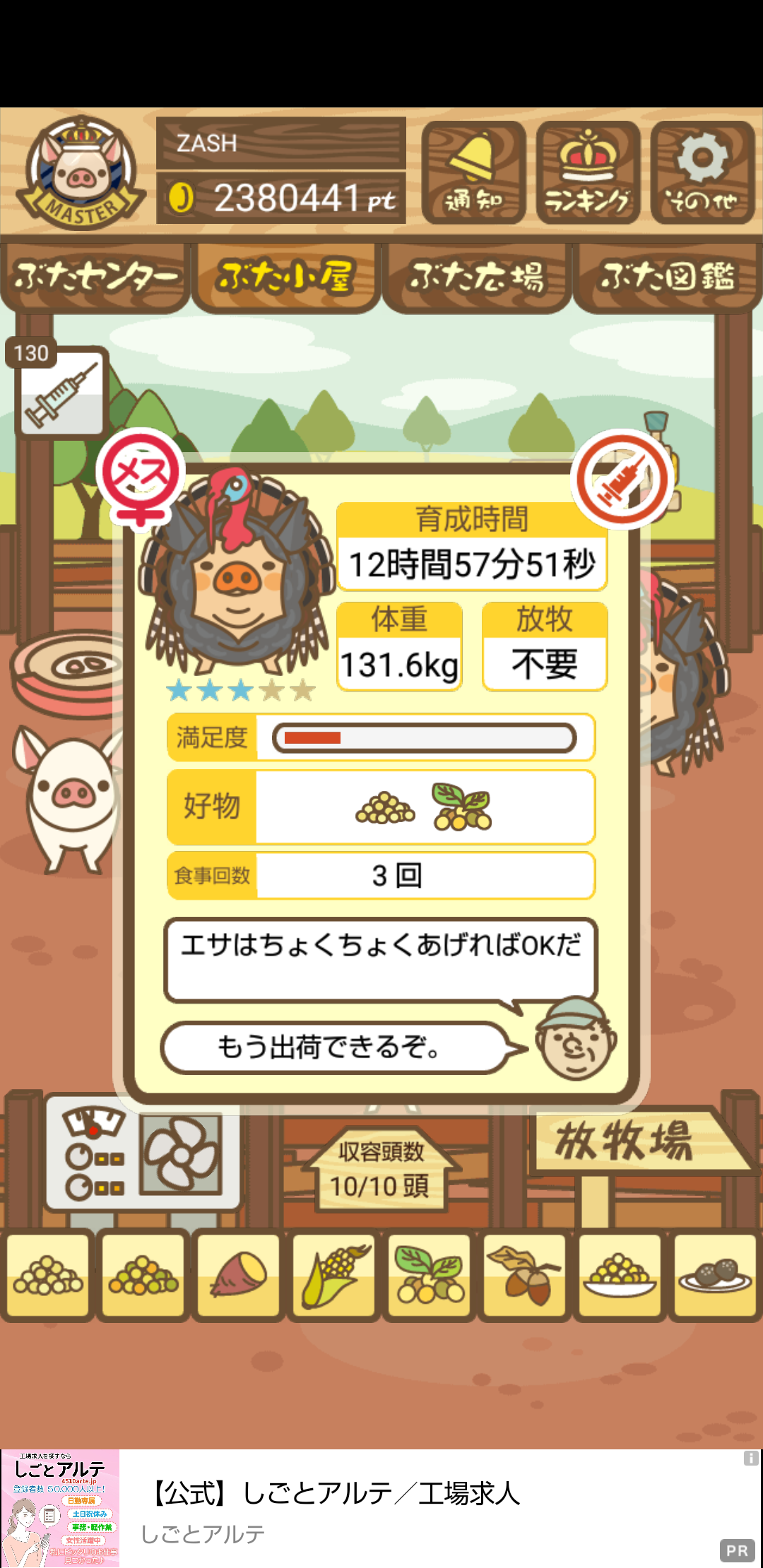Open the しごとアルテ advertisement banner

tap(381, 1508)
